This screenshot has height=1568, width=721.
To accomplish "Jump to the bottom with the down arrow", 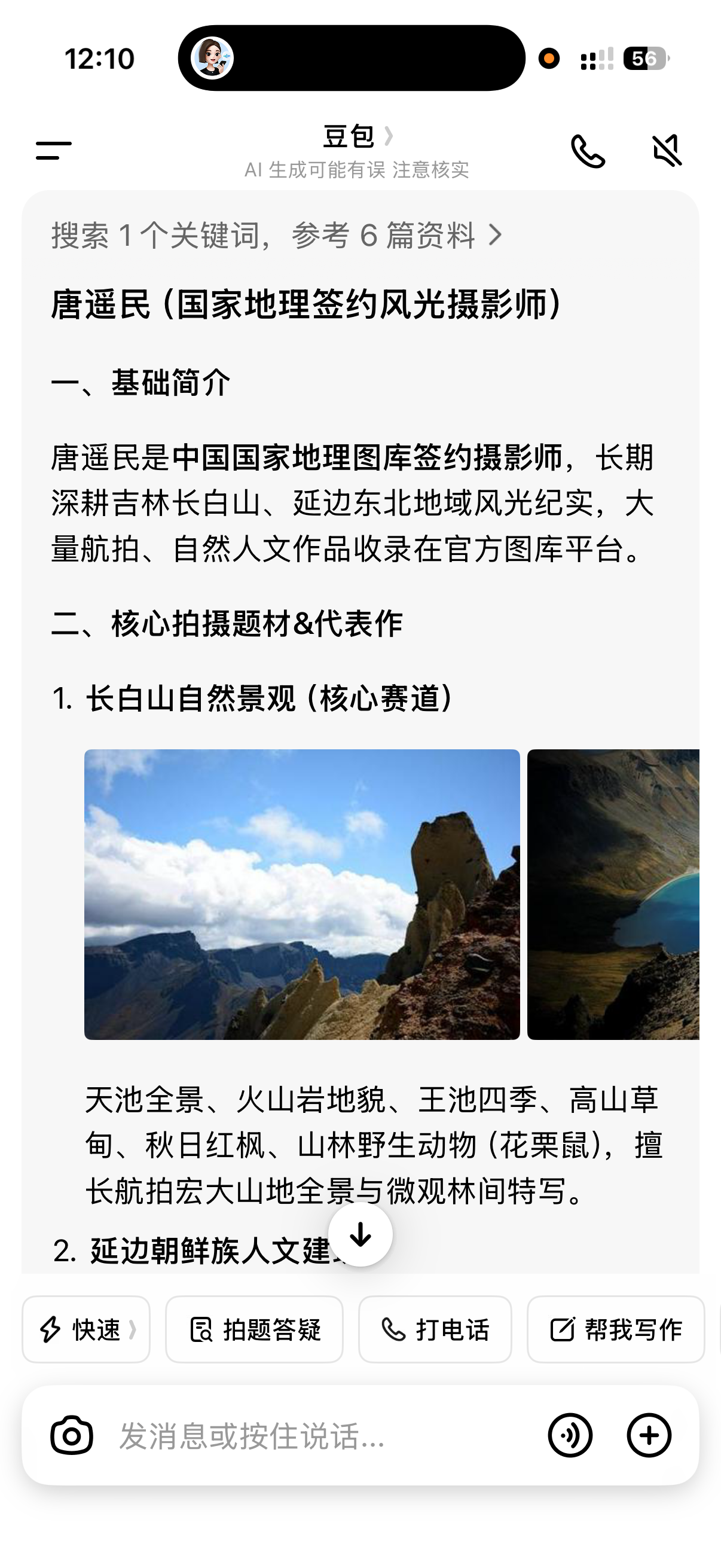I will coord(360,1234).
